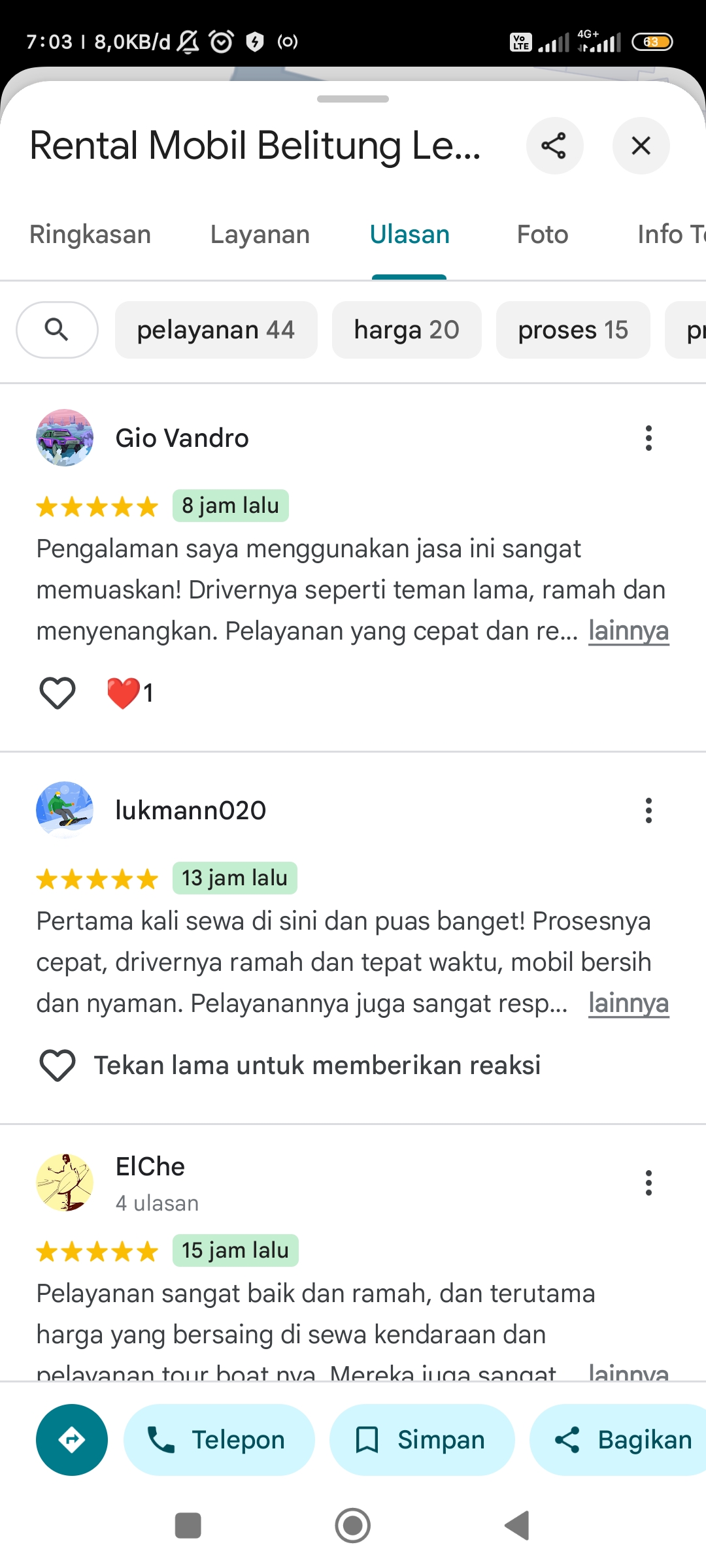This screenshot has height=1568, width=706.
Task: Open the overflow menu for Gio Vandro's review
Action: click(648, 438)
